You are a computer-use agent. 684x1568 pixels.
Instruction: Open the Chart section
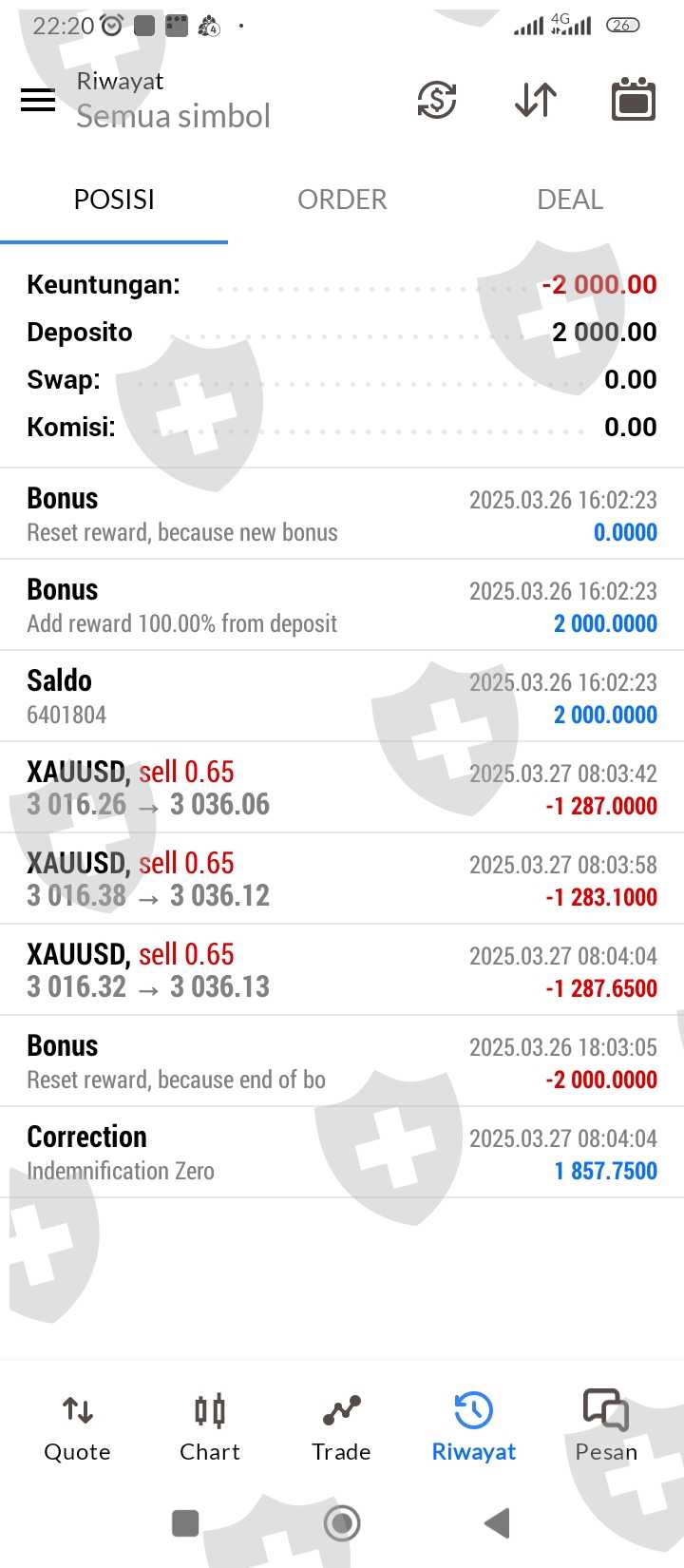coord(210,1427)
